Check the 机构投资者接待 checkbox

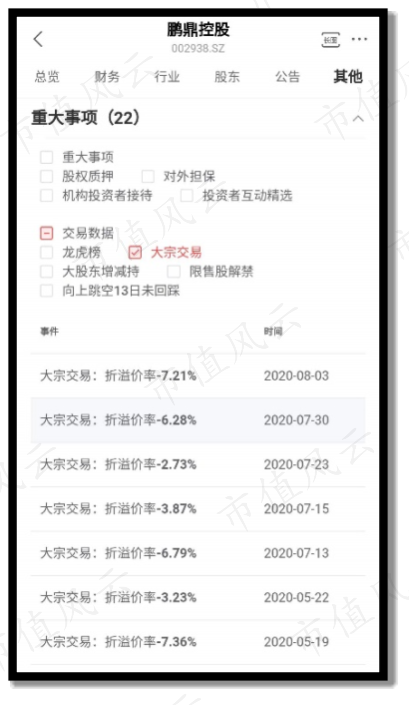click(46, 196)
